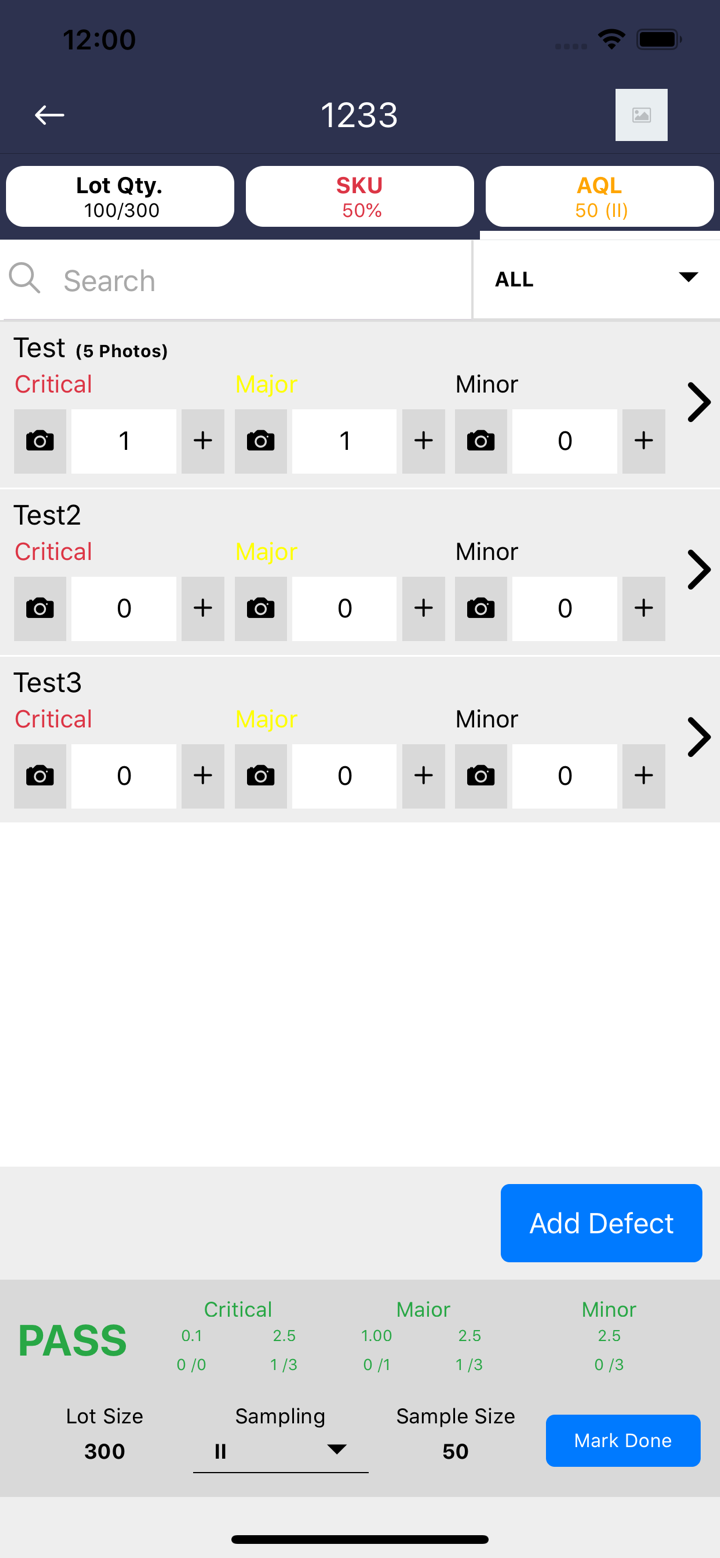Expand the Test2 defect row
The width and height of the screenshot is (720, 1558).
697,569
